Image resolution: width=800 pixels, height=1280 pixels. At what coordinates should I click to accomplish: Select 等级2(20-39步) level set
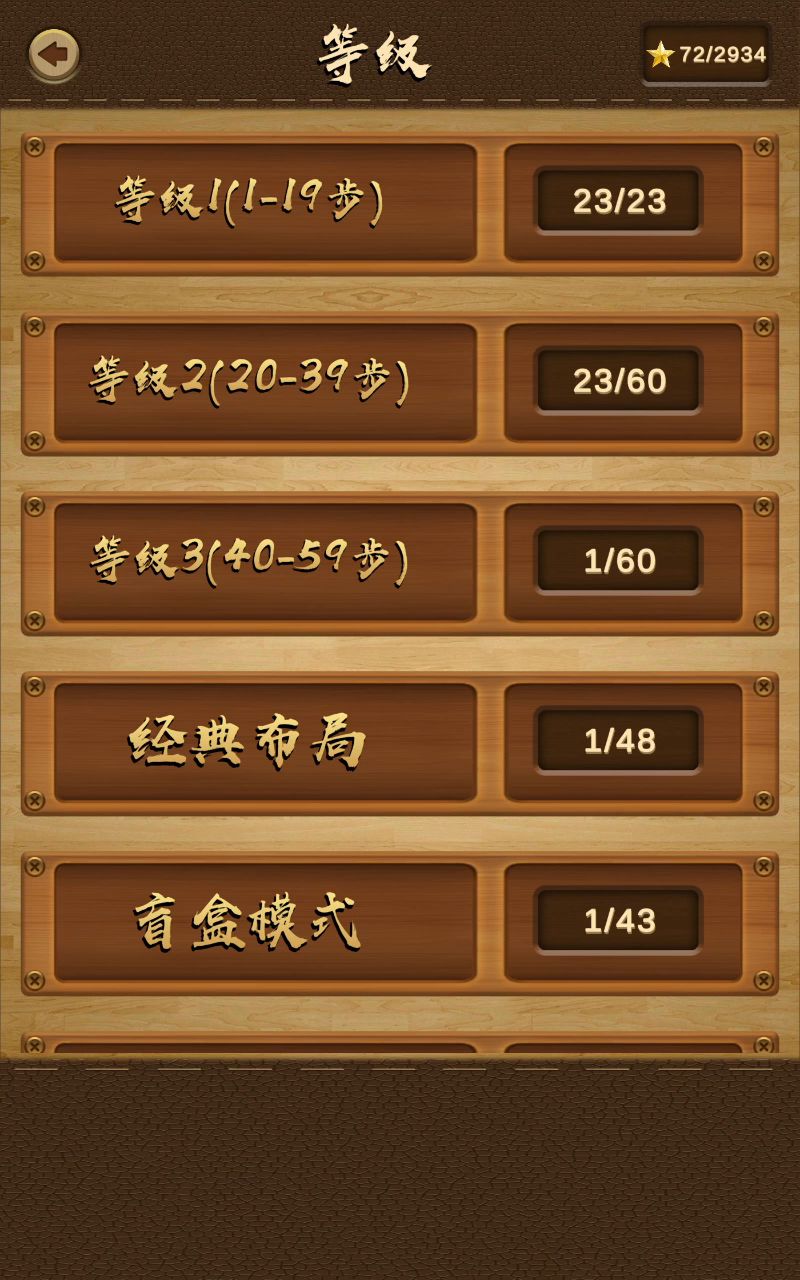tap(265, 382)
